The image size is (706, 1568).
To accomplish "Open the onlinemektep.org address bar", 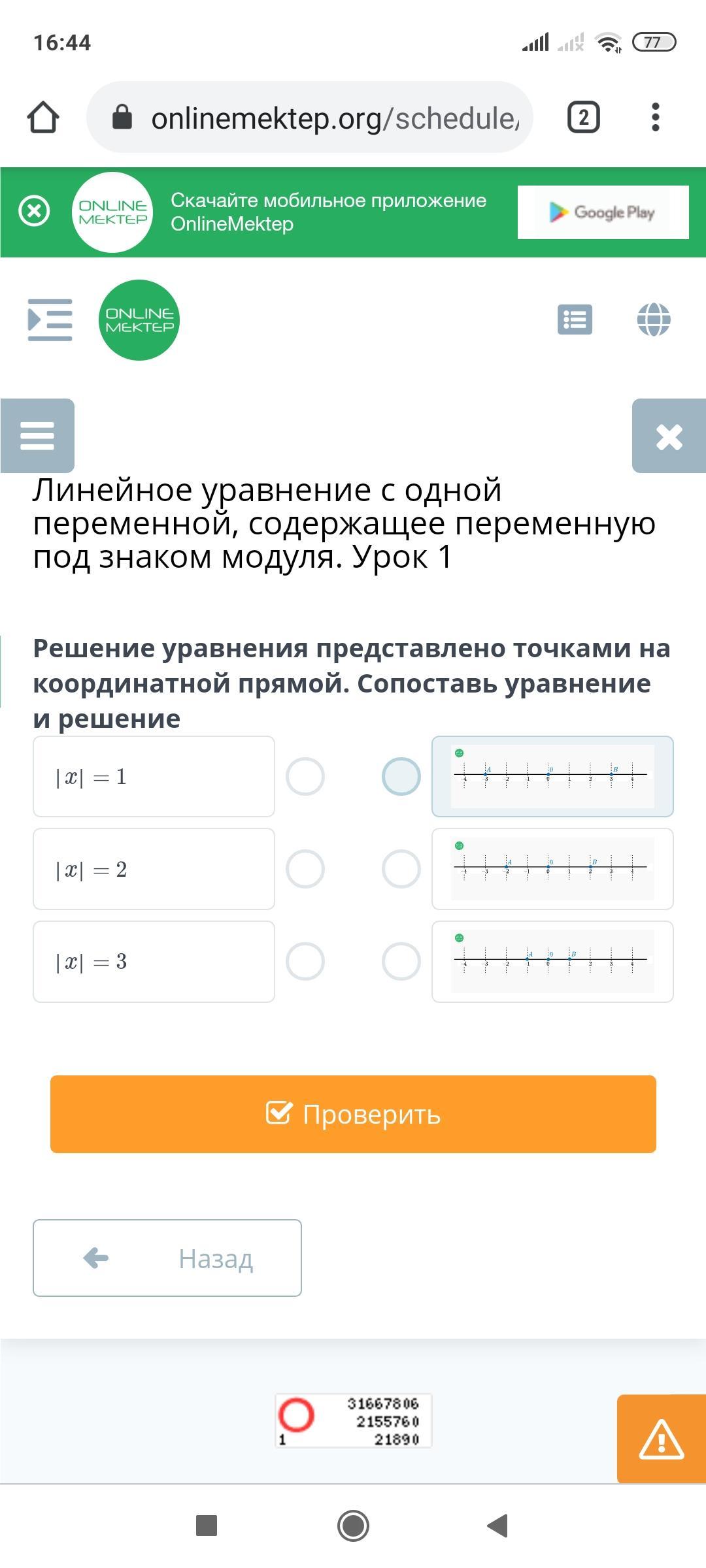I will point(310,118).
